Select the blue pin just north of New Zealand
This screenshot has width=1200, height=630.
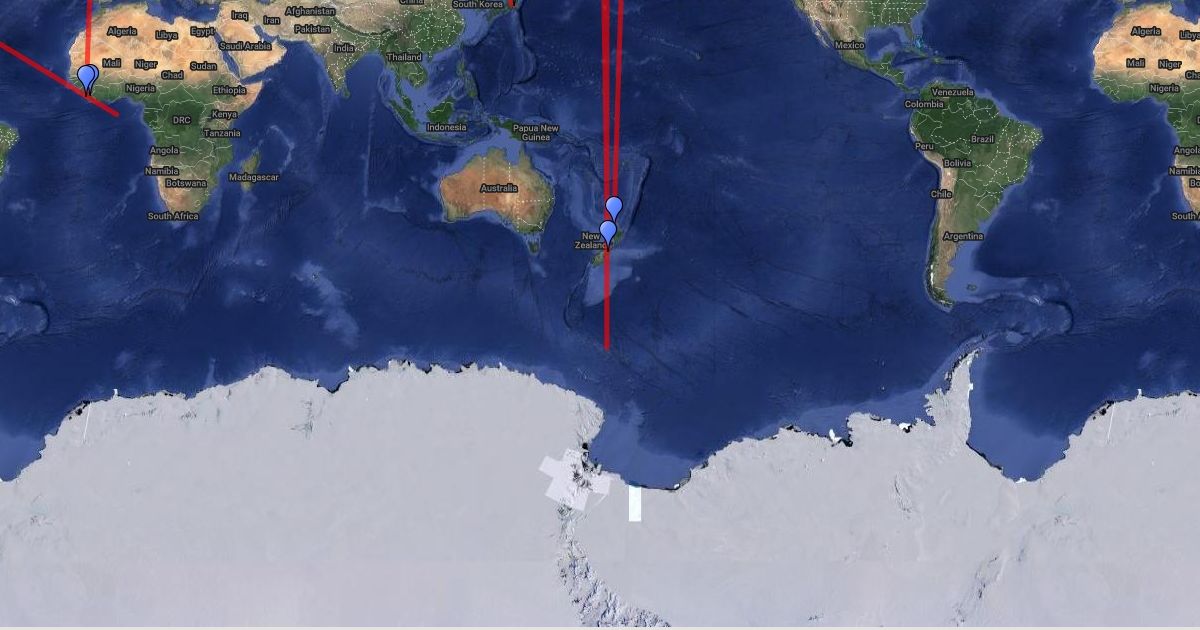click(614, 206)
